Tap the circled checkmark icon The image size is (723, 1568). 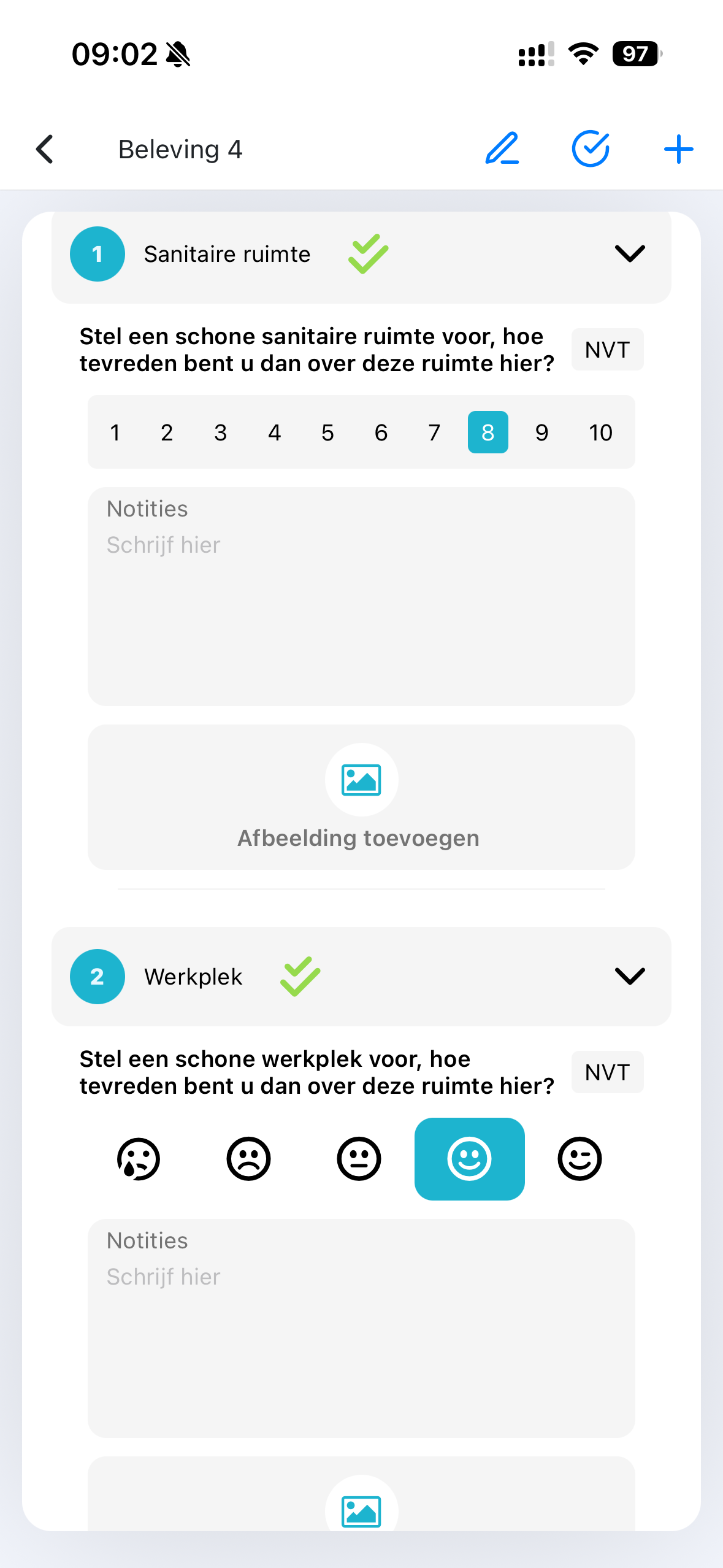[590, 149]
